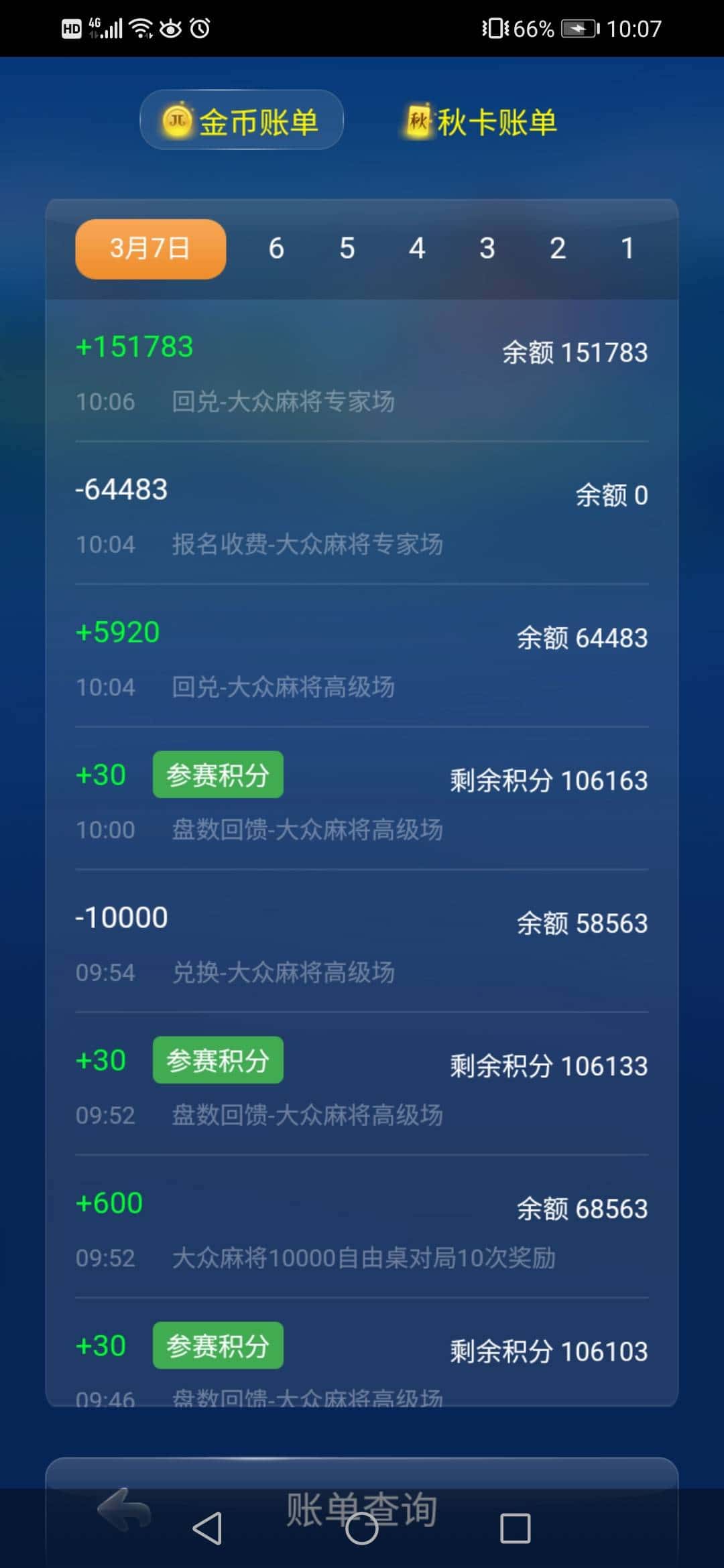Tap the eye-protection icon in the status bar
724x1568 pixels.
170,28
